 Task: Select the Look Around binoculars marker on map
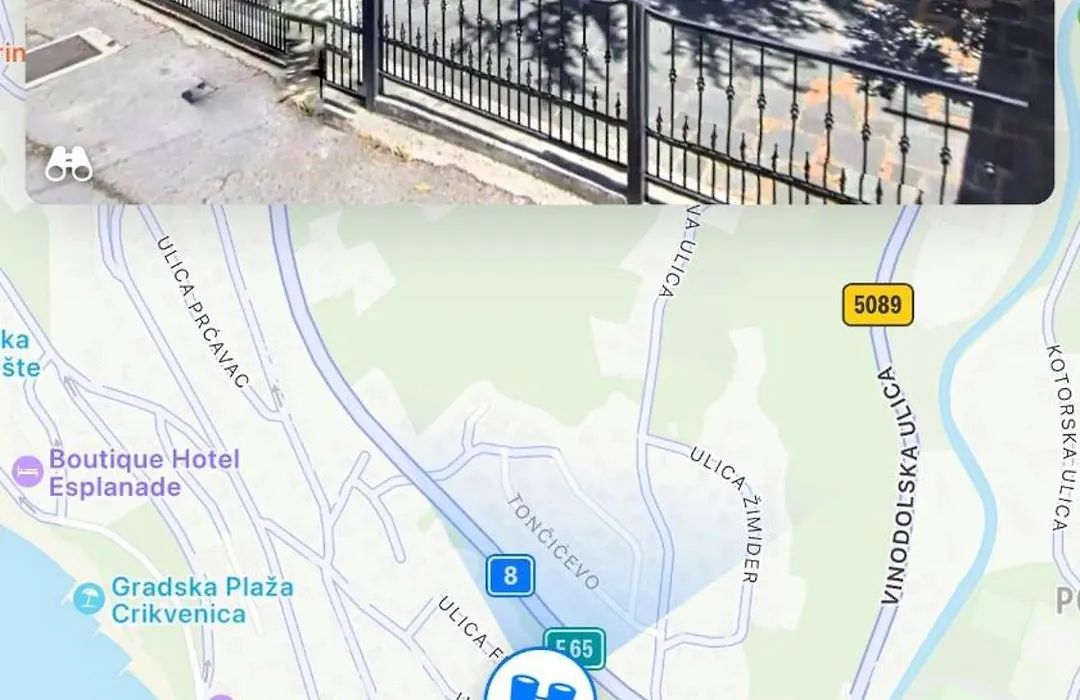[x=540, y=685]
